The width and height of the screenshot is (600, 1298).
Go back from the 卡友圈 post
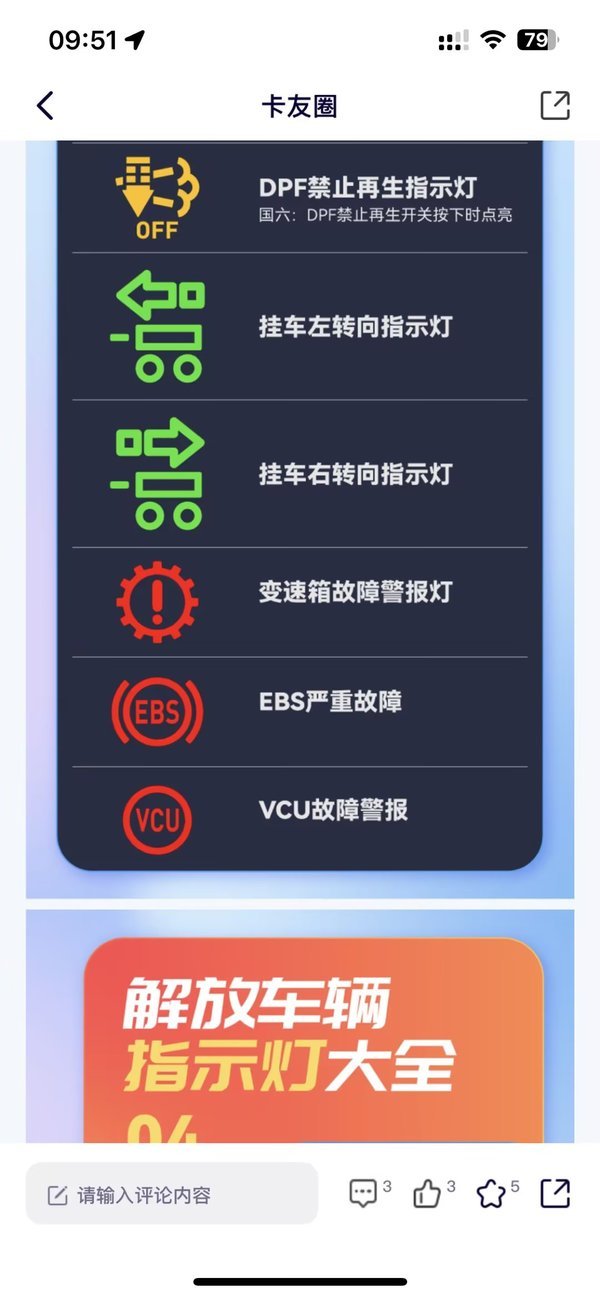[45, 106]
